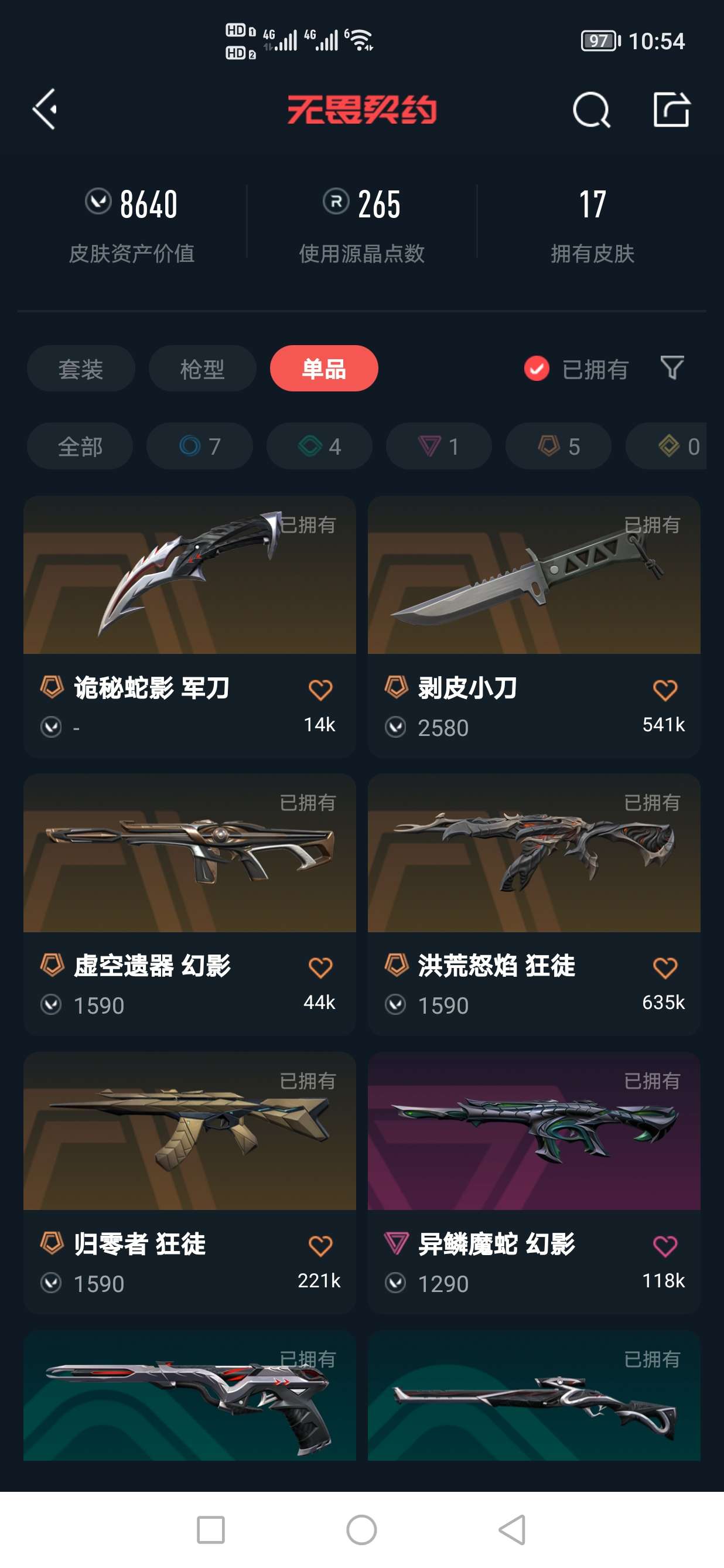724x1568 pixels.
Task: Filter by the orange tier chip showing 5
Action: click(558, 446)
